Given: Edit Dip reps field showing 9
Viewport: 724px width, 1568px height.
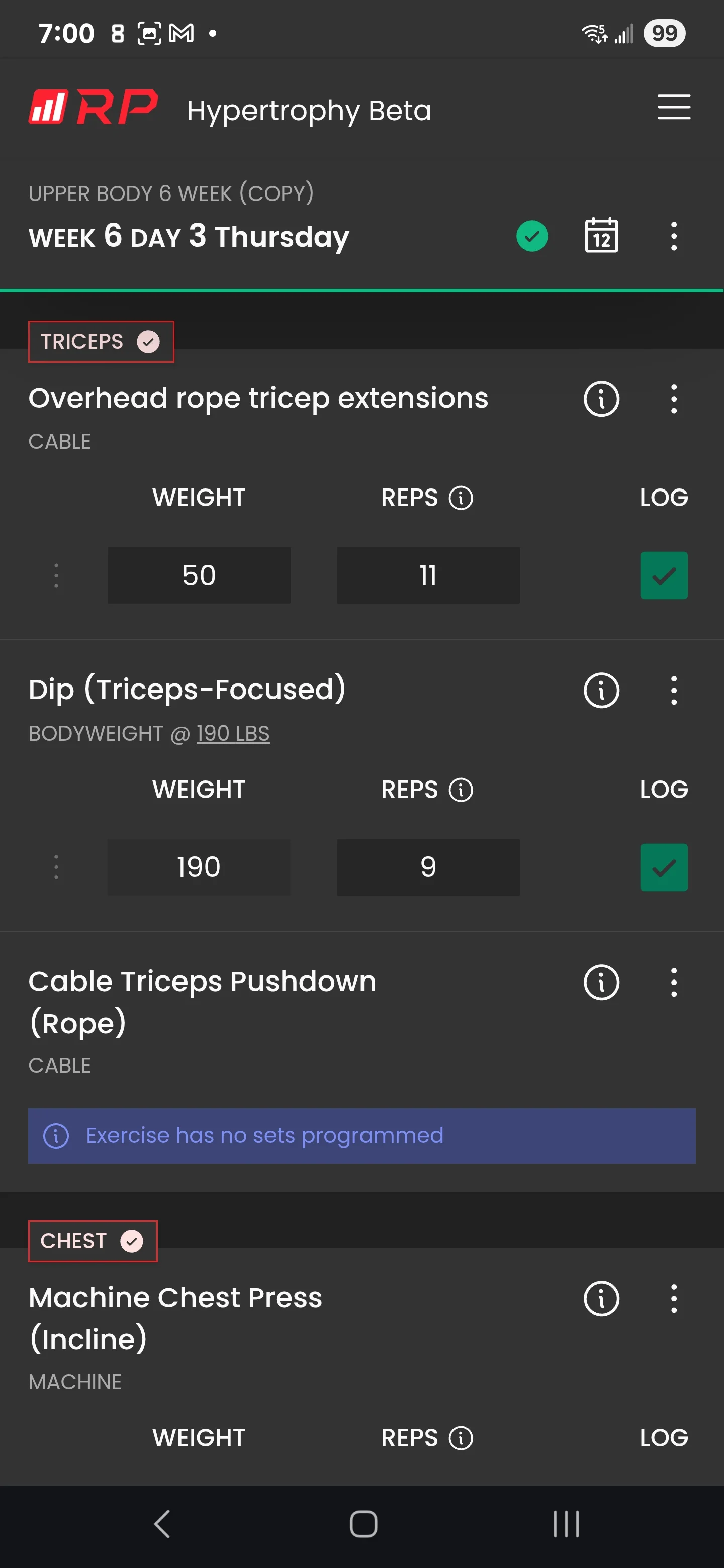Looking at the screenshot, I should (x=428, y=867).
